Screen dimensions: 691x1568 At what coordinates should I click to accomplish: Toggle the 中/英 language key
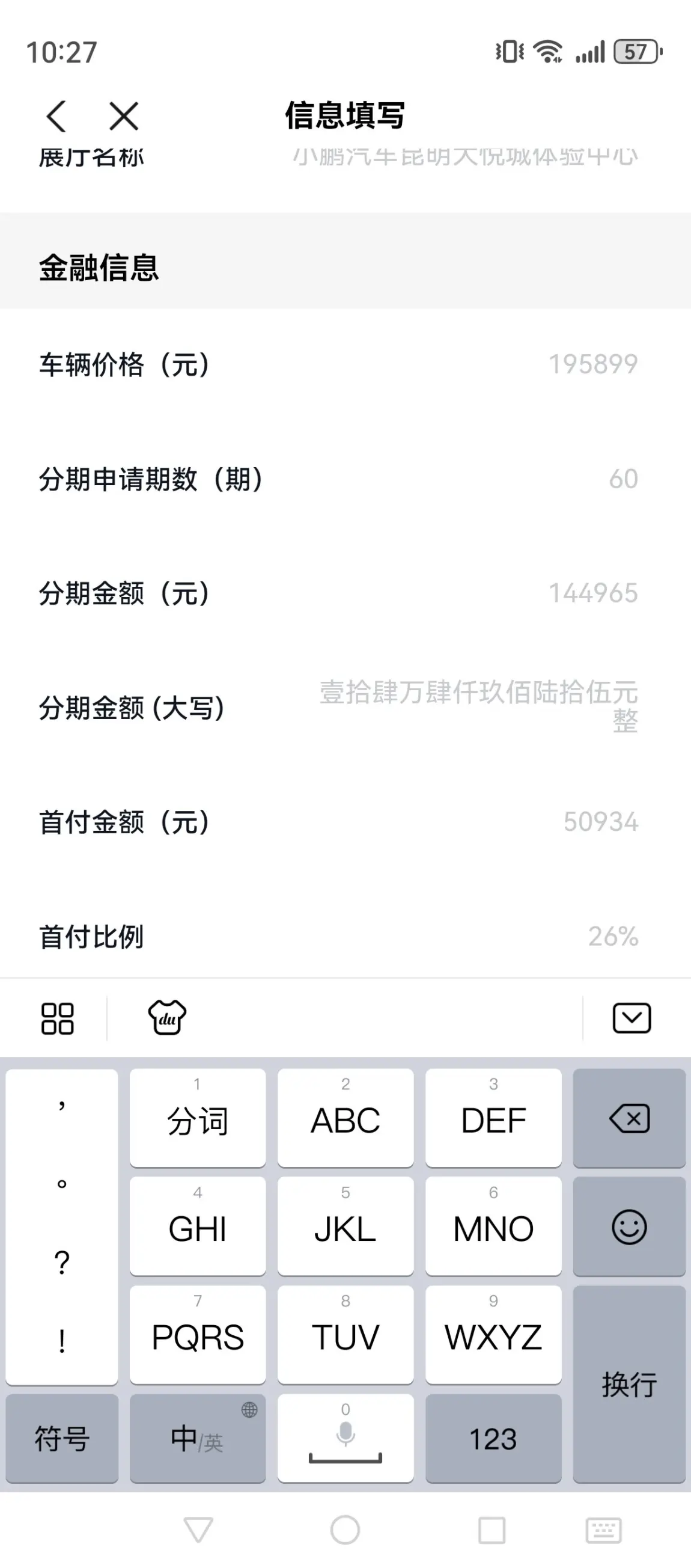coord(198,1438)
